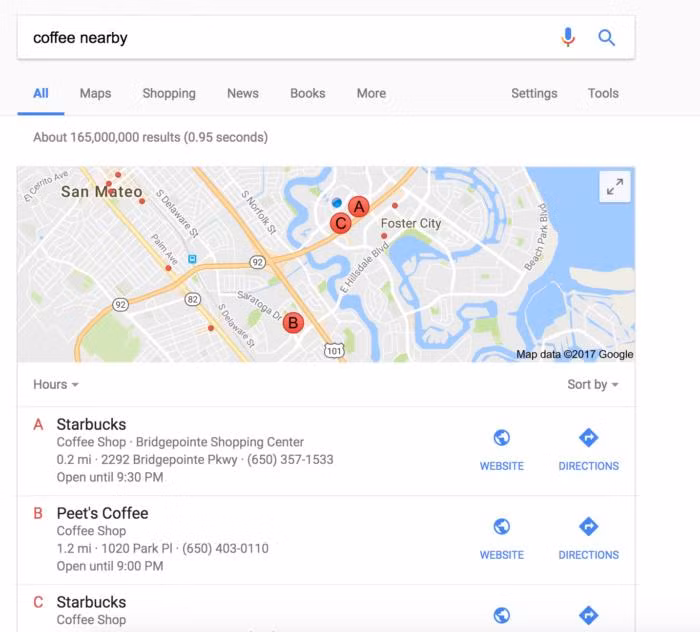Open the Starbucks Bridgepointe Shopping Center result
700x632 pixels.
point(92,424)
